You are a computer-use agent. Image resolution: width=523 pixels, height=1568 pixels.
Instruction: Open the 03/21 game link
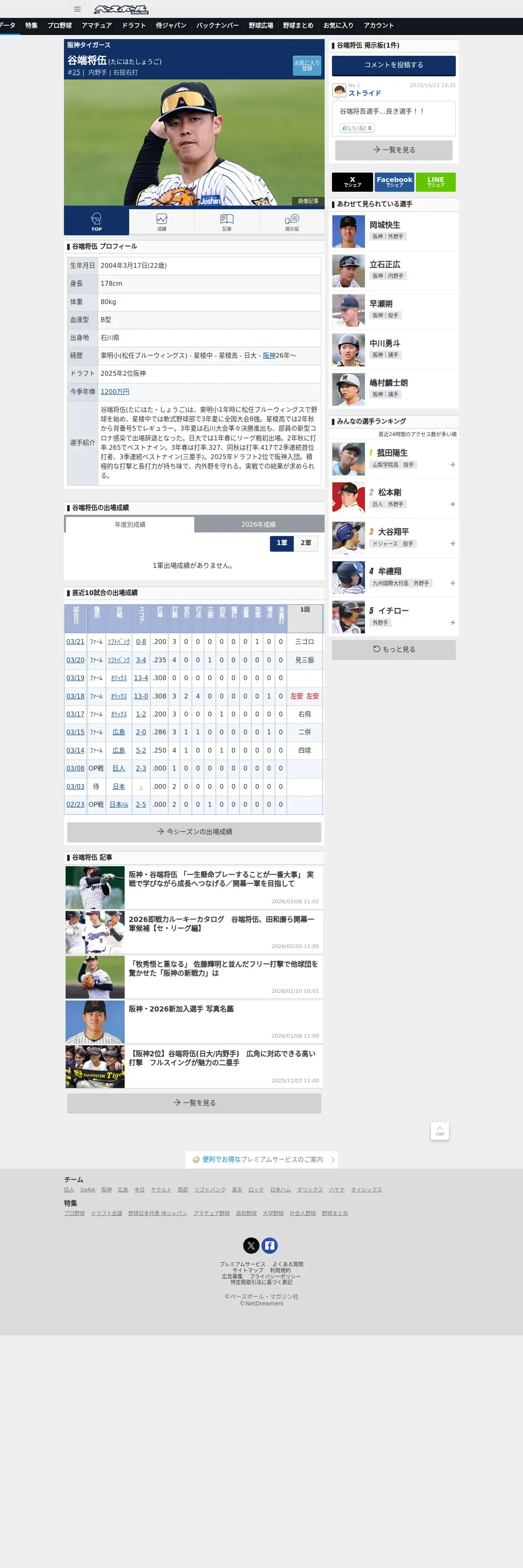pos(75,642)
